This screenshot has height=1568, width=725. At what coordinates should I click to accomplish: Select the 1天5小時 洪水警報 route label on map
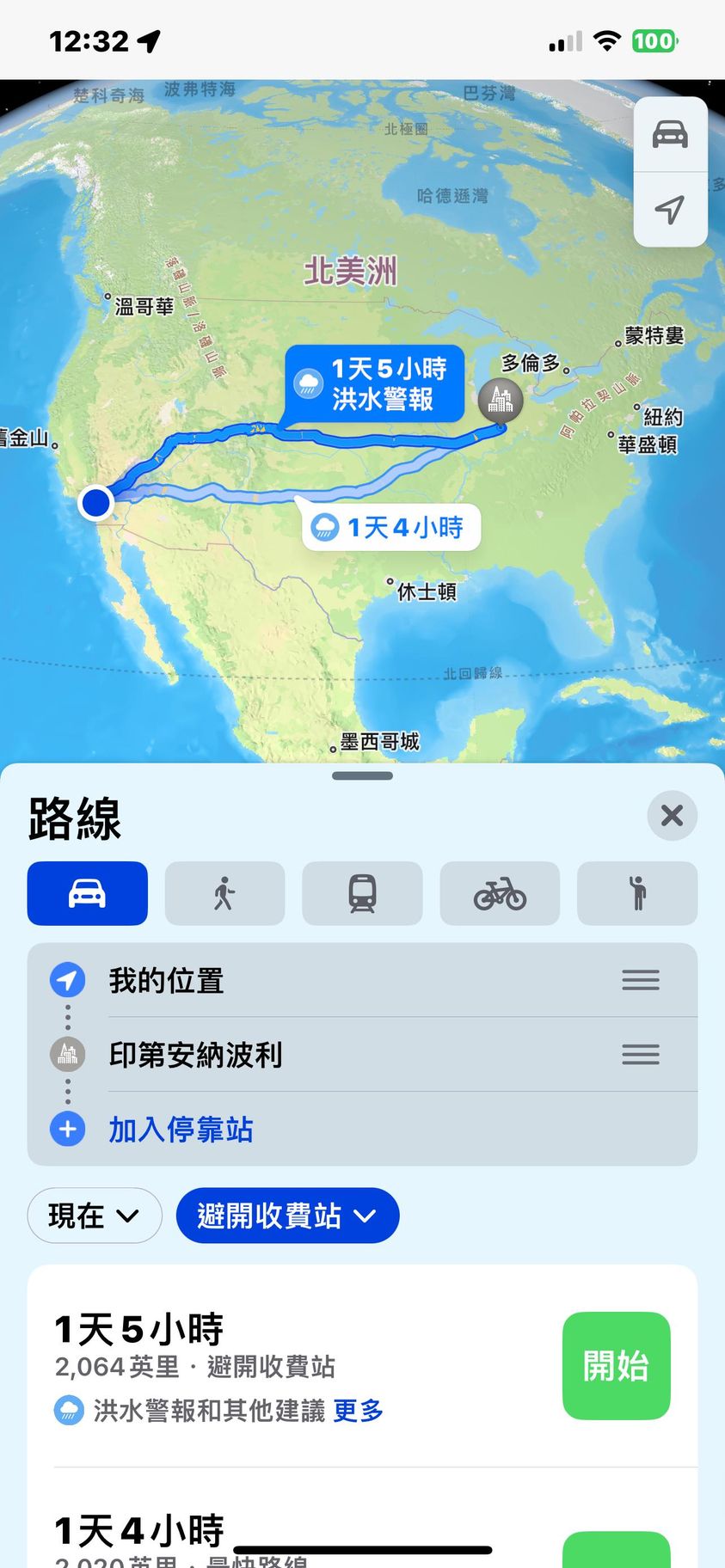tap(375, 384)
